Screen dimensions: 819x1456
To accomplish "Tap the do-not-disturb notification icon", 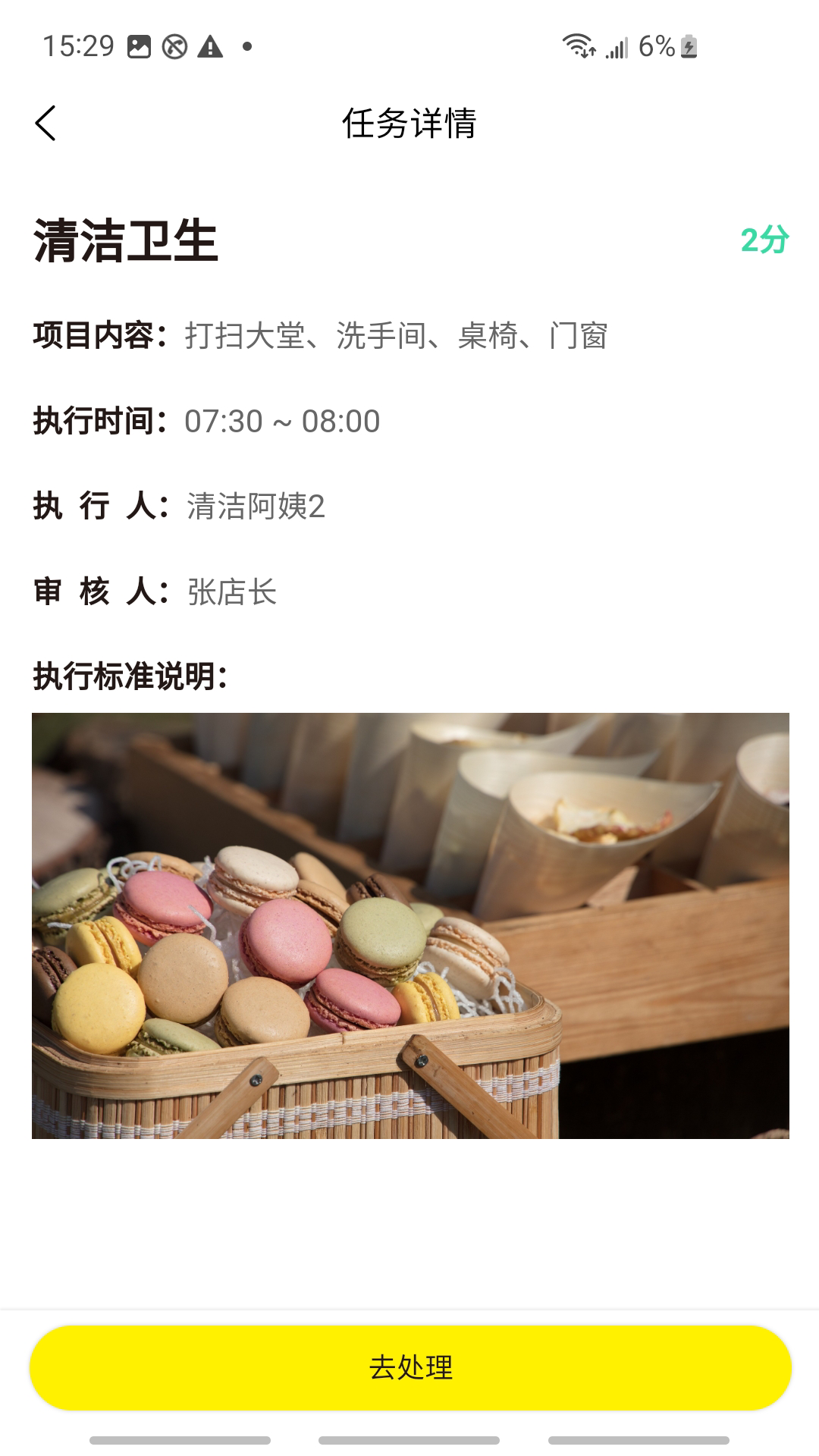I will (x=174, y=45).
